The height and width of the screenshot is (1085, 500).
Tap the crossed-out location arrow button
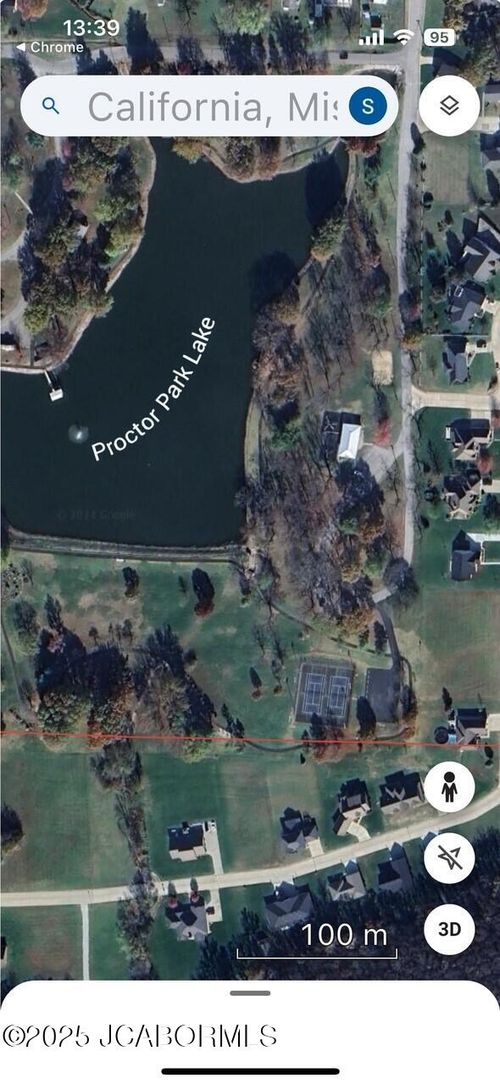(x=450, y=858)
